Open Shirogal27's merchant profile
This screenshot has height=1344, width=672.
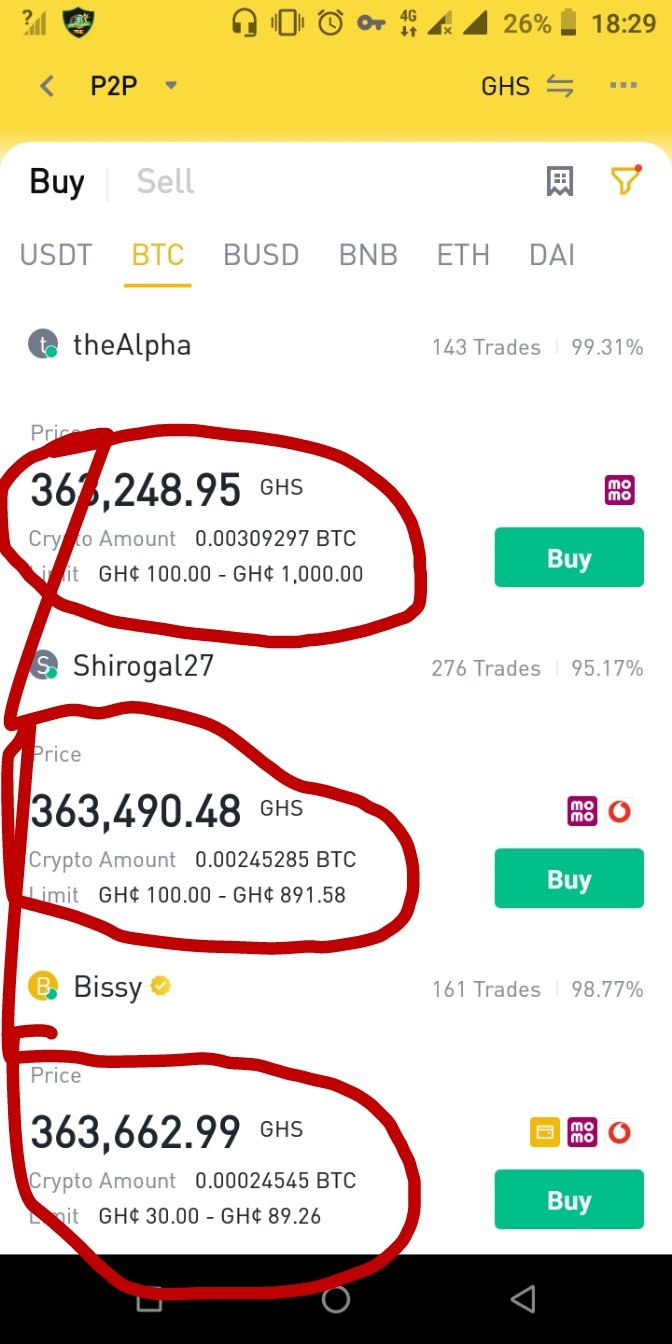143,666
